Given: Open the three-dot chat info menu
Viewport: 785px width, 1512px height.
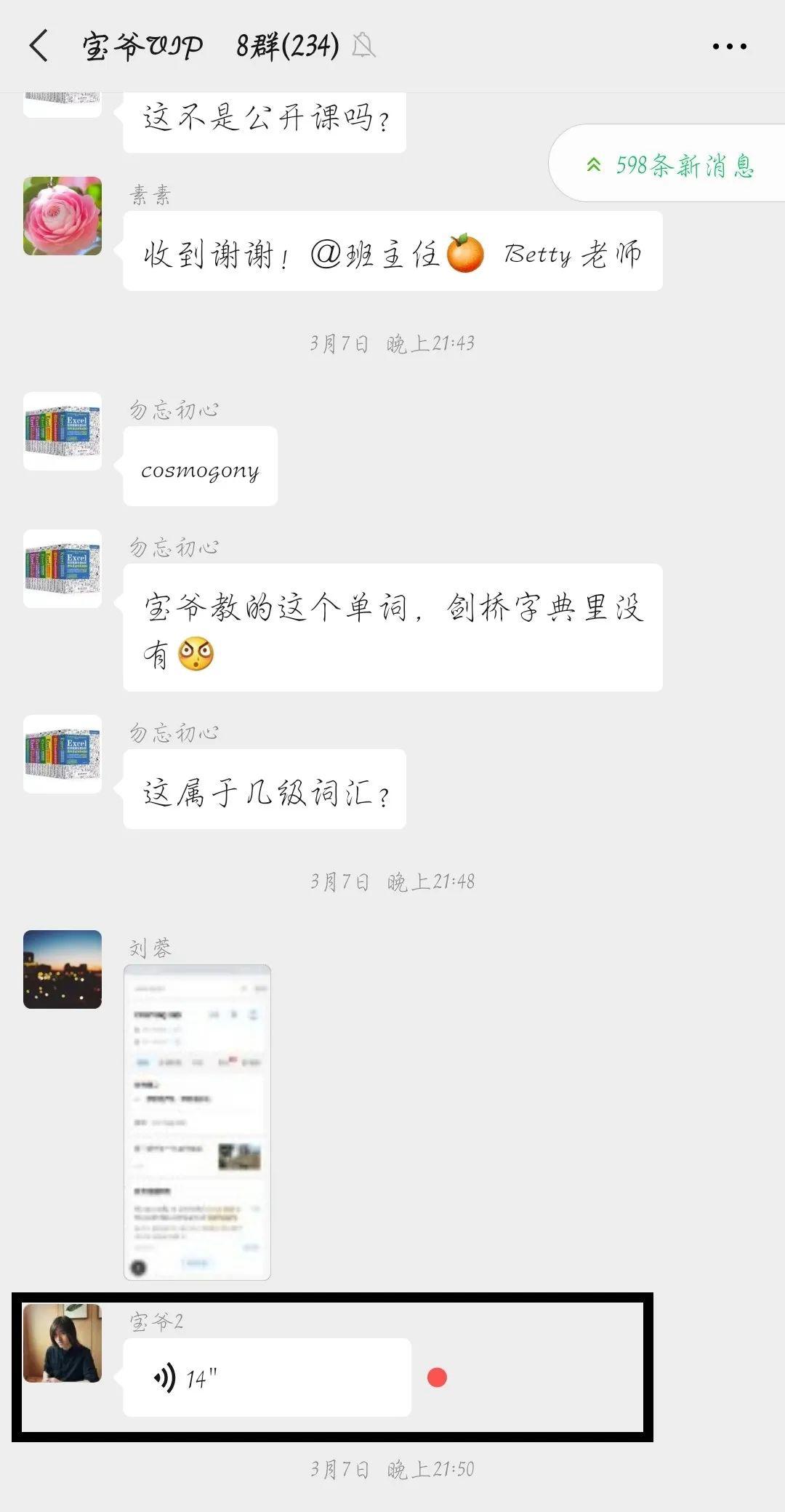Looking at the screenshot, I should coord(729,47).
